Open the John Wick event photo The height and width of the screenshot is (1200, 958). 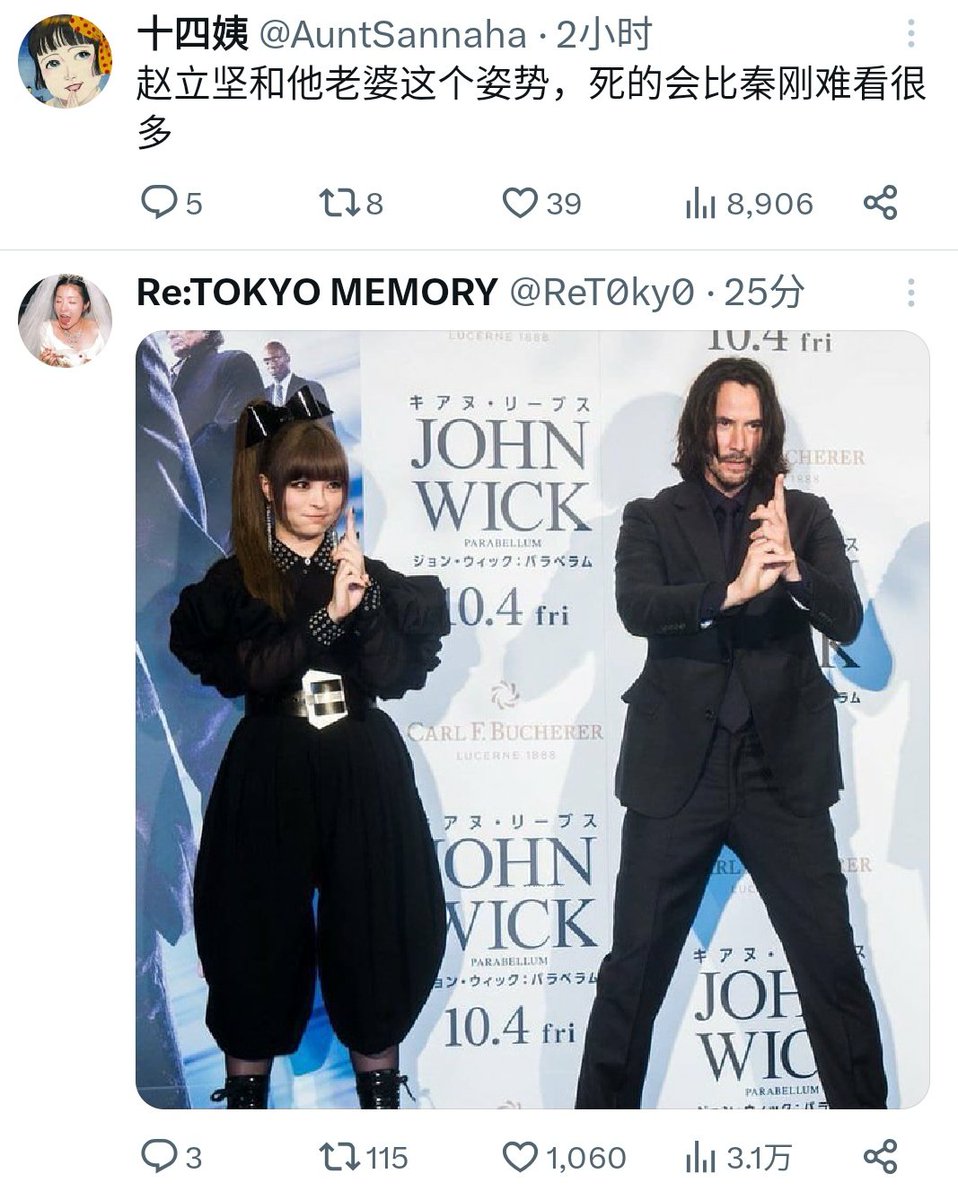[x=532, y=720]
